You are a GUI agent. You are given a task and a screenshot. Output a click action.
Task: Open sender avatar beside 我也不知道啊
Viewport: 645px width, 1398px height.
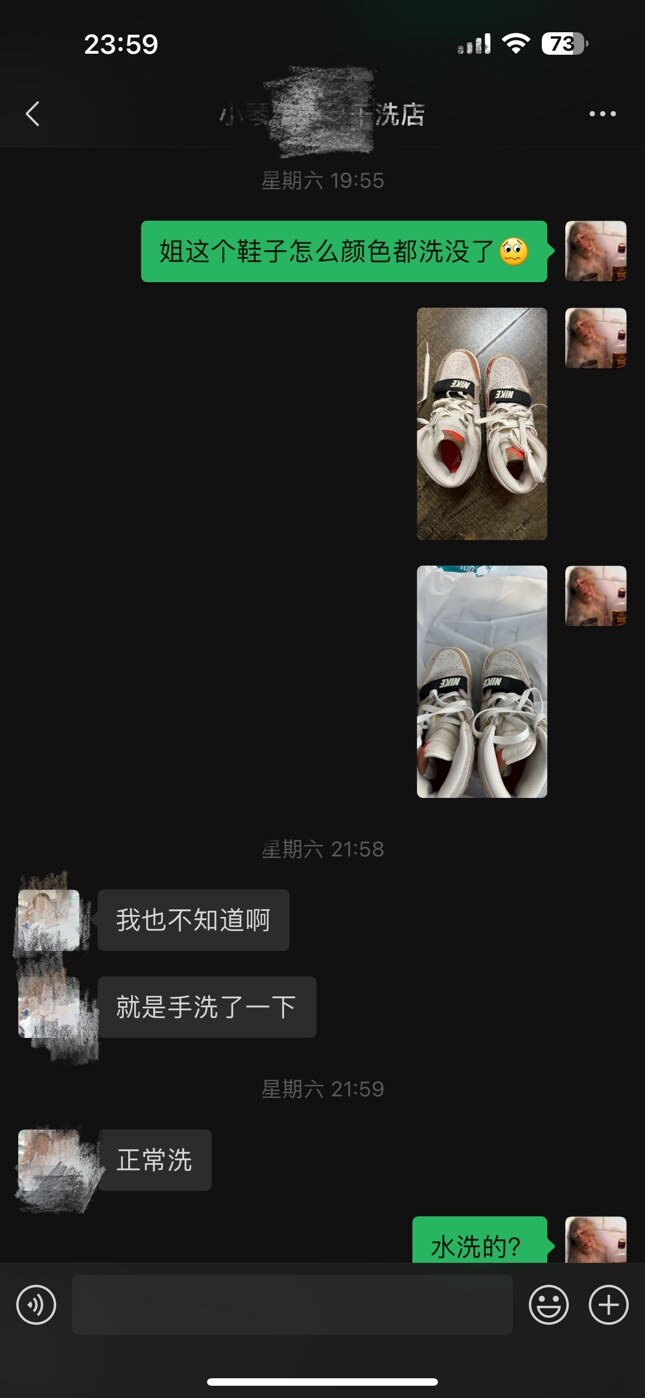point(48,920)
